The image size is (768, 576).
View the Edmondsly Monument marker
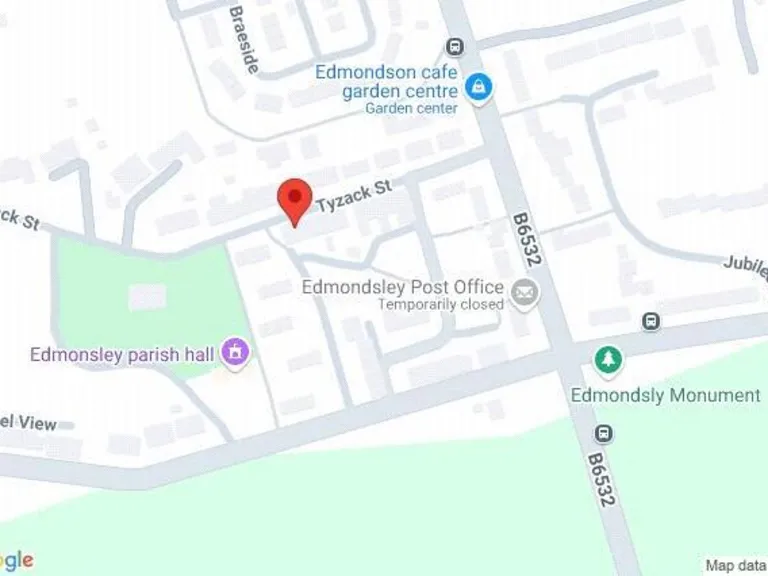pos(606,359)
